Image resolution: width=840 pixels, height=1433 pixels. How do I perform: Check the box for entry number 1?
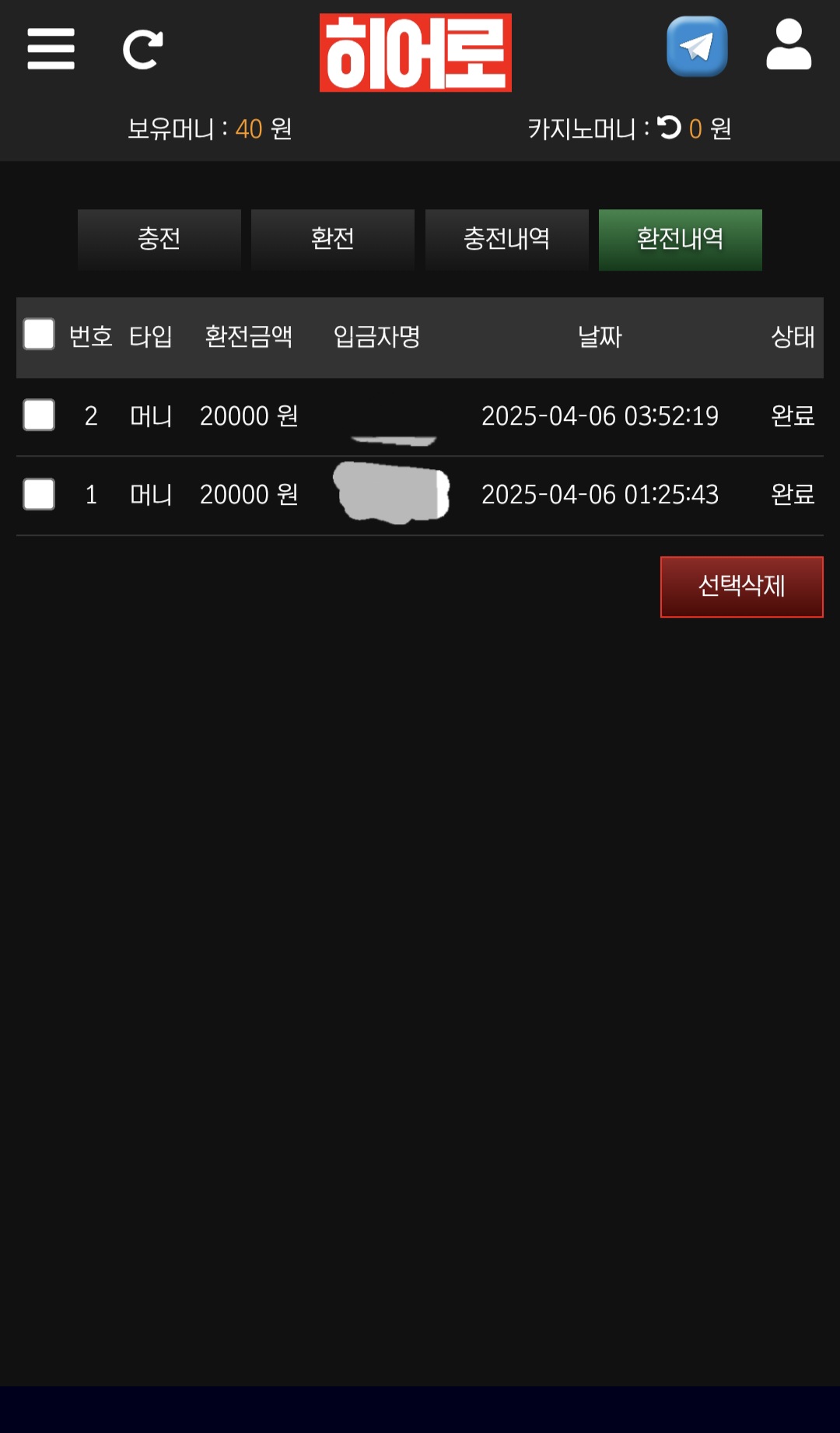(x=39, y=494)
